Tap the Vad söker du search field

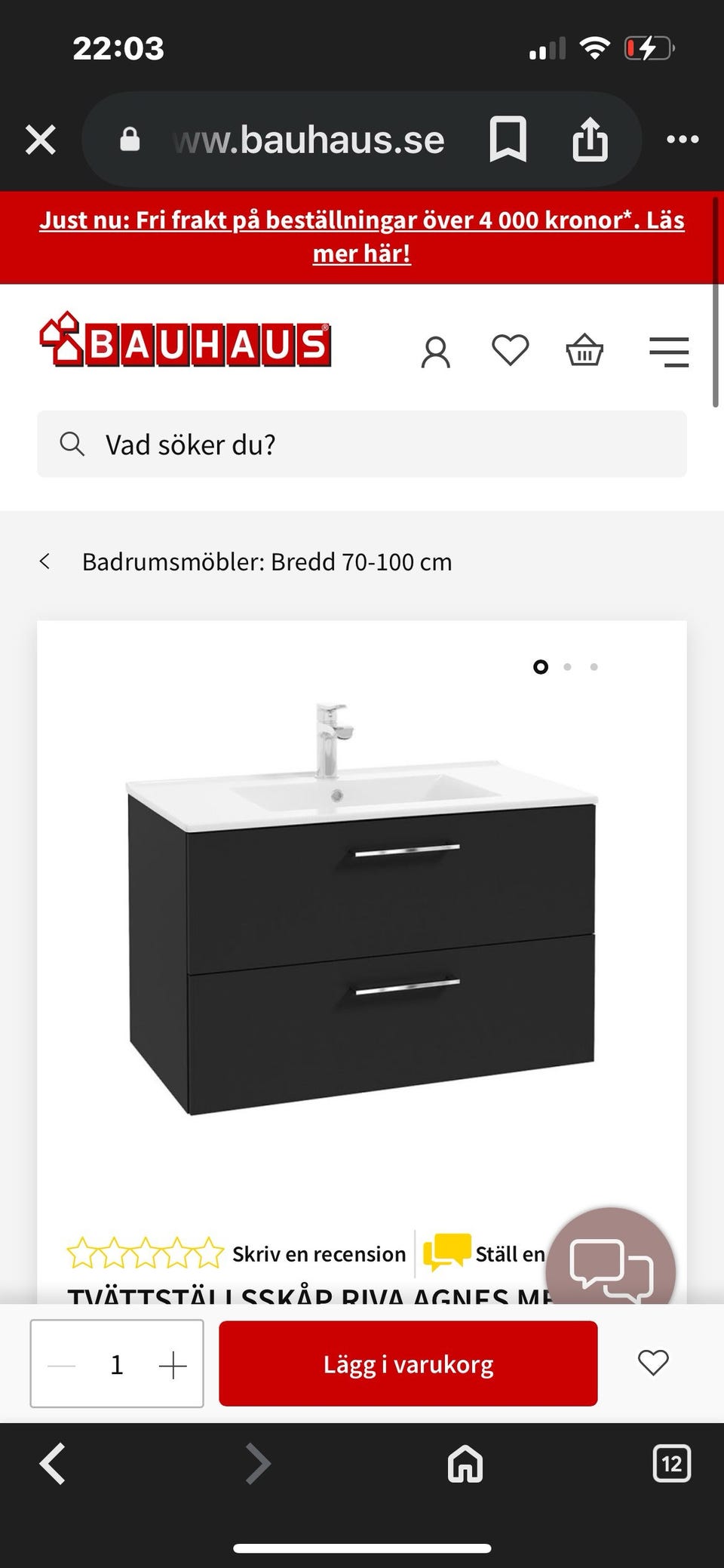pyautogui.click(x=362, y=444)
